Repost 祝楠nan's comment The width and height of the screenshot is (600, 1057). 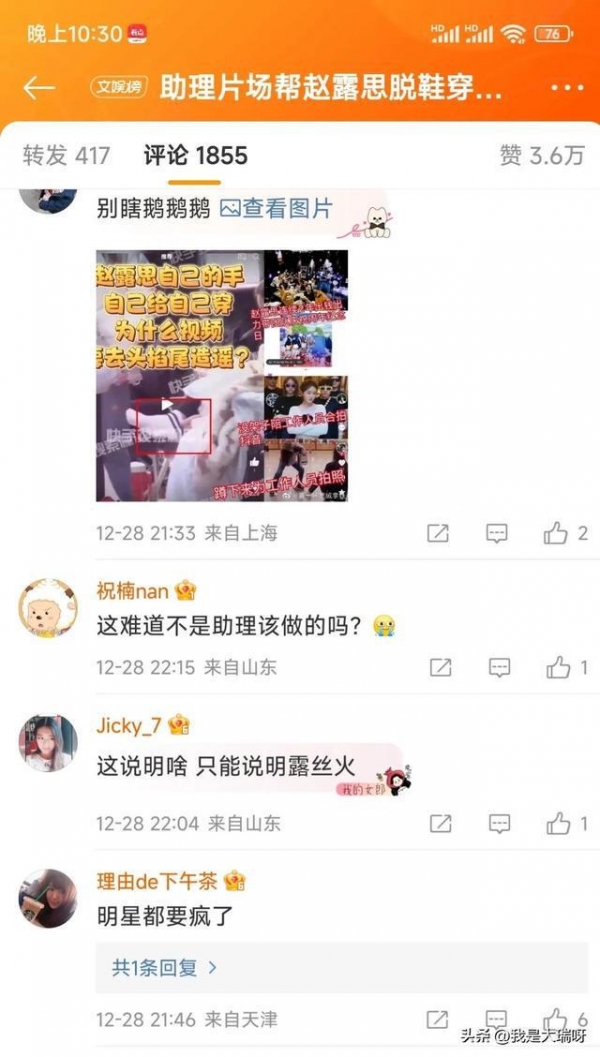(x=440, y=667)
